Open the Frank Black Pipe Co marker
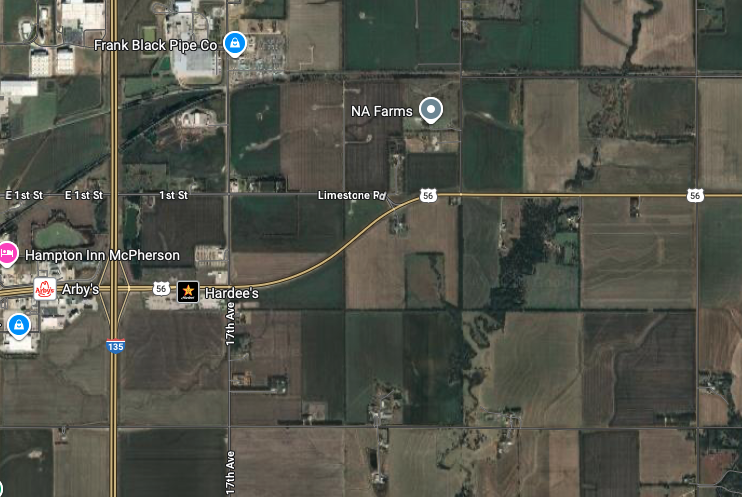The image size is (742, 497). pos(235,44)
